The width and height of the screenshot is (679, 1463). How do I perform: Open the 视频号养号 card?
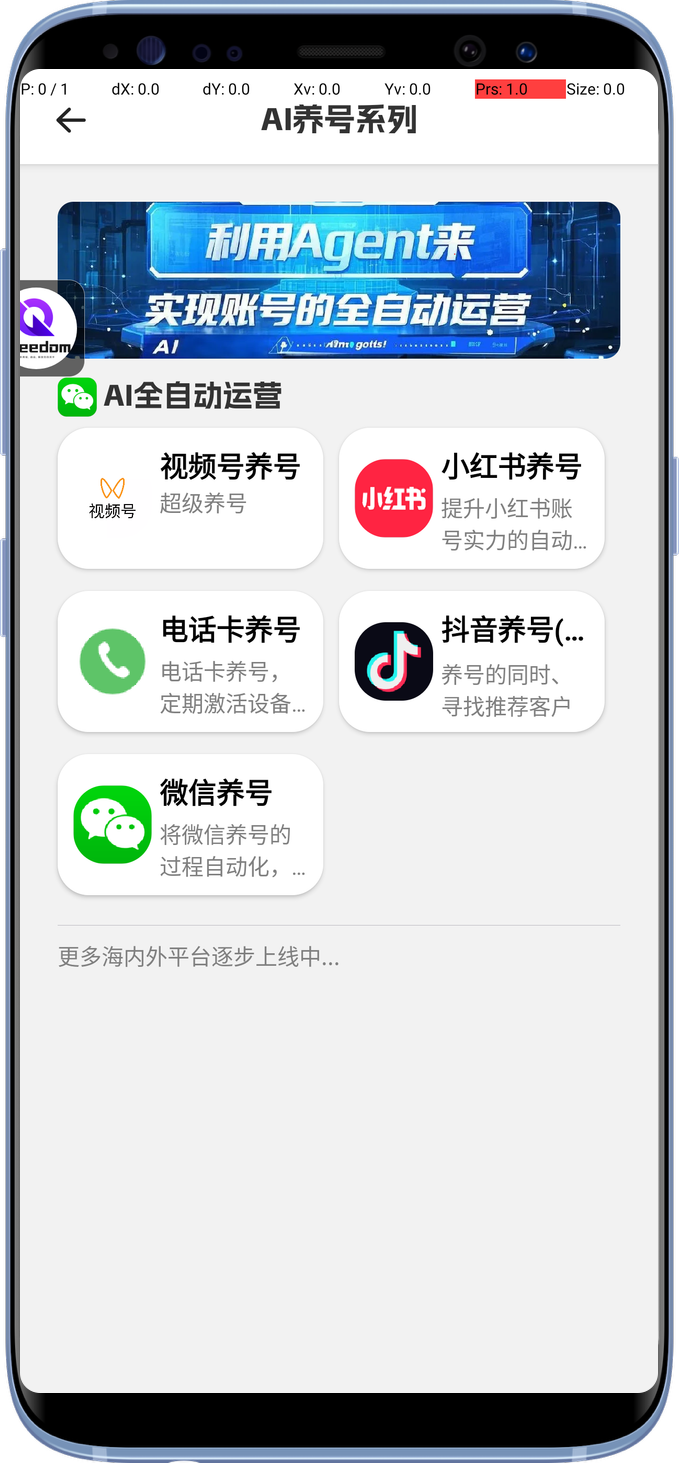pos(190,498)
